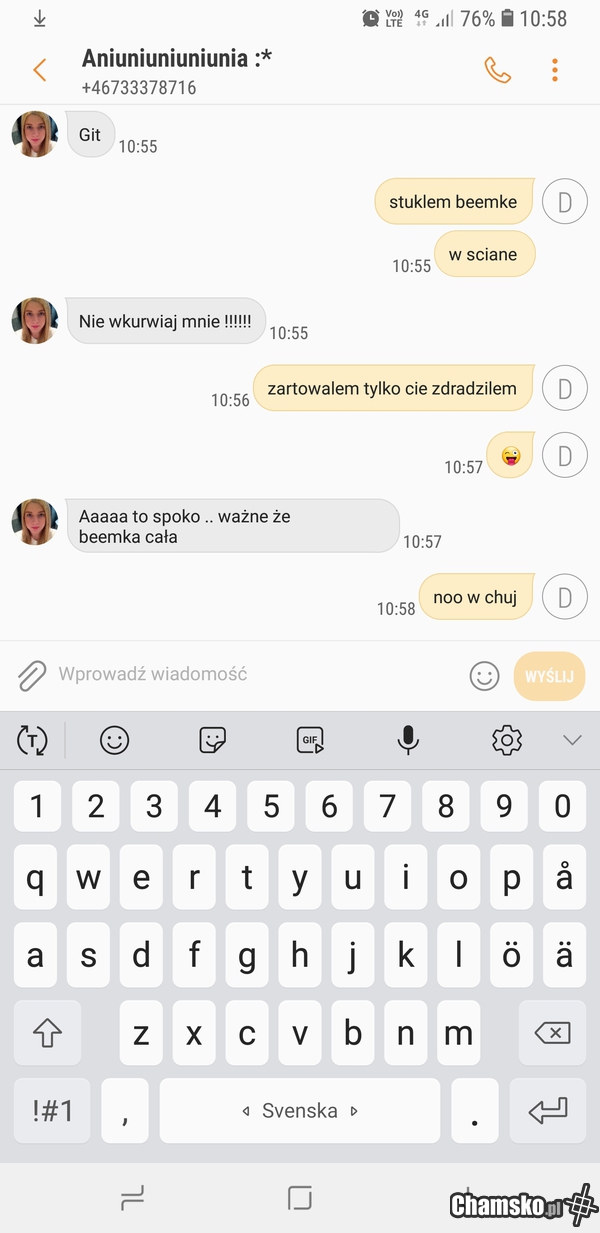This screenshot has width=600, height=1233.
Task: Open the emoji picker beside the message field
Action: (x=484, y=676)
